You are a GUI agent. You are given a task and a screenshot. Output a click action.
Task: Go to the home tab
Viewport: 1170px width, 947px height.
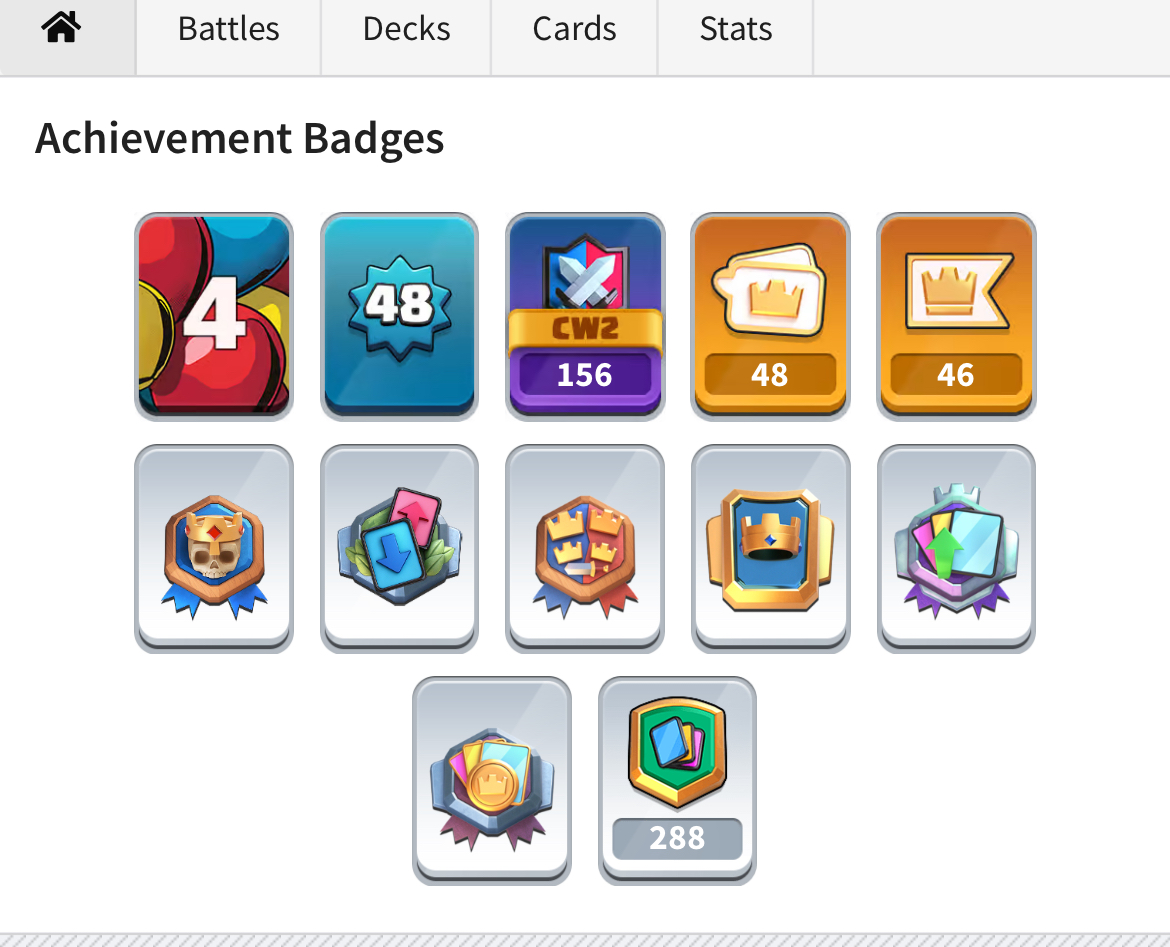tap(61, 32)
